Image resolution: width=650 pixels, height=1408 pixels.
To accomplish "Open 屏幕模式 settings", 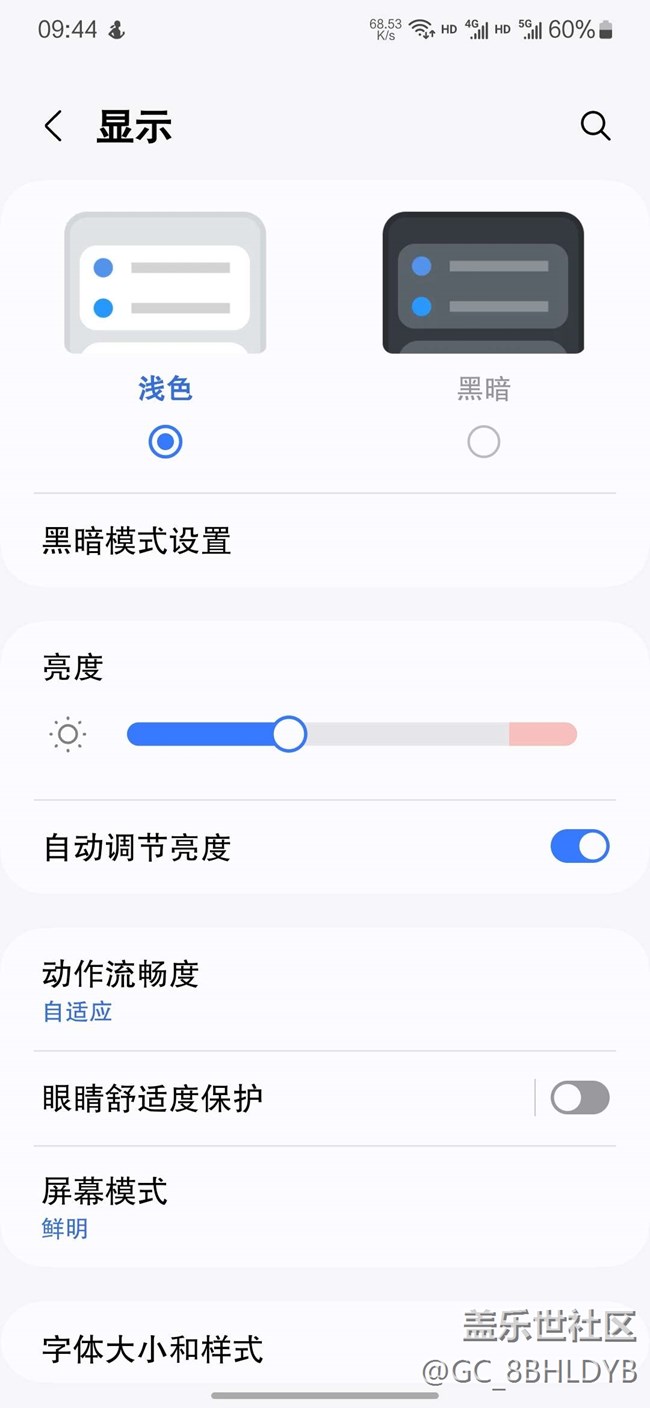I will [x=105, y=1205].
